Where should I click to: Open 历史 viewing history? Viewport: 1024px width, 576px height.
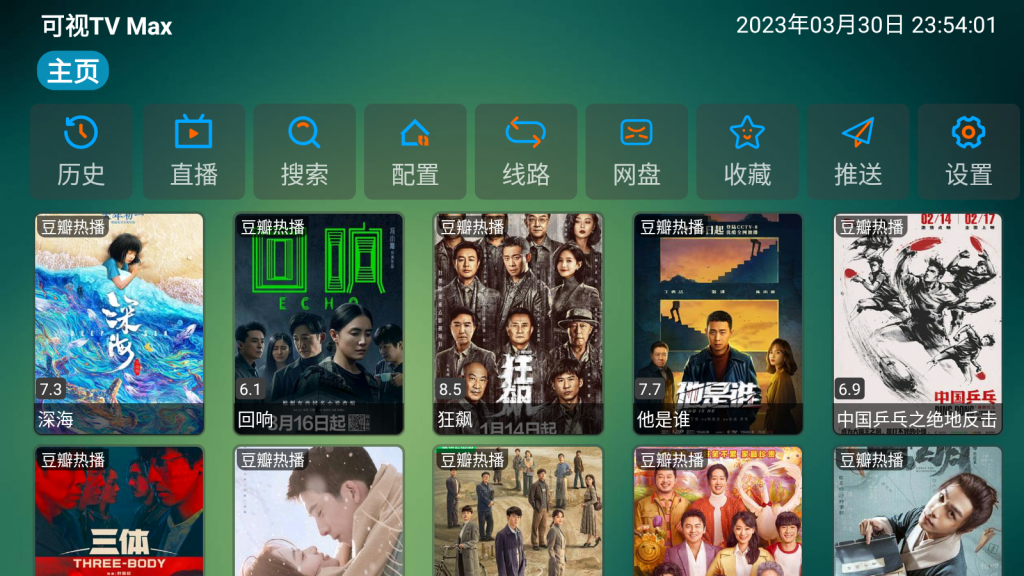pos(81,151)
